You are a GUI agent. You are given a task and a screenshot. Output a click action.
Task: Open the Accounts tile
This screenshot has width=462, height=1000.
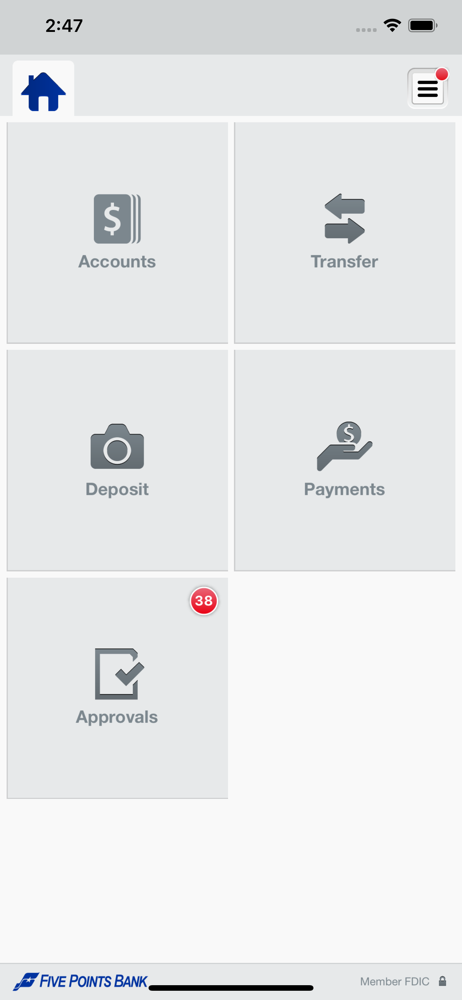pos(117,233)
